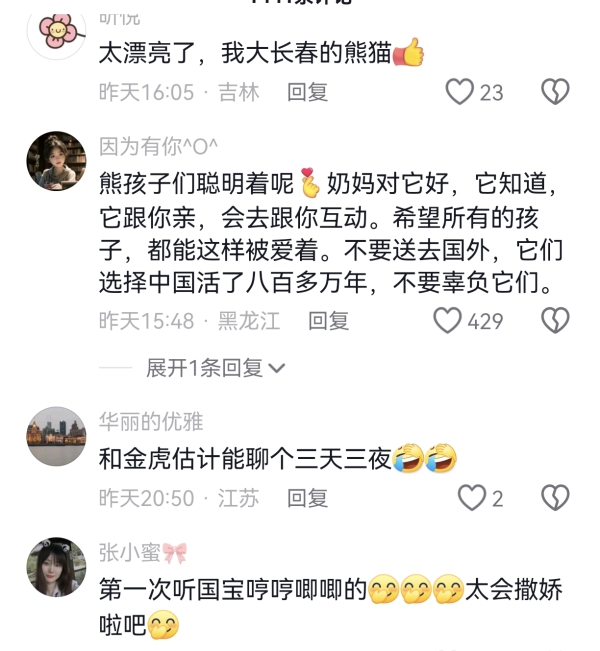Viewport: 600px width, 651px height.
Task: Like 因为有你^O^'s comment
Action: coord(447,320)
